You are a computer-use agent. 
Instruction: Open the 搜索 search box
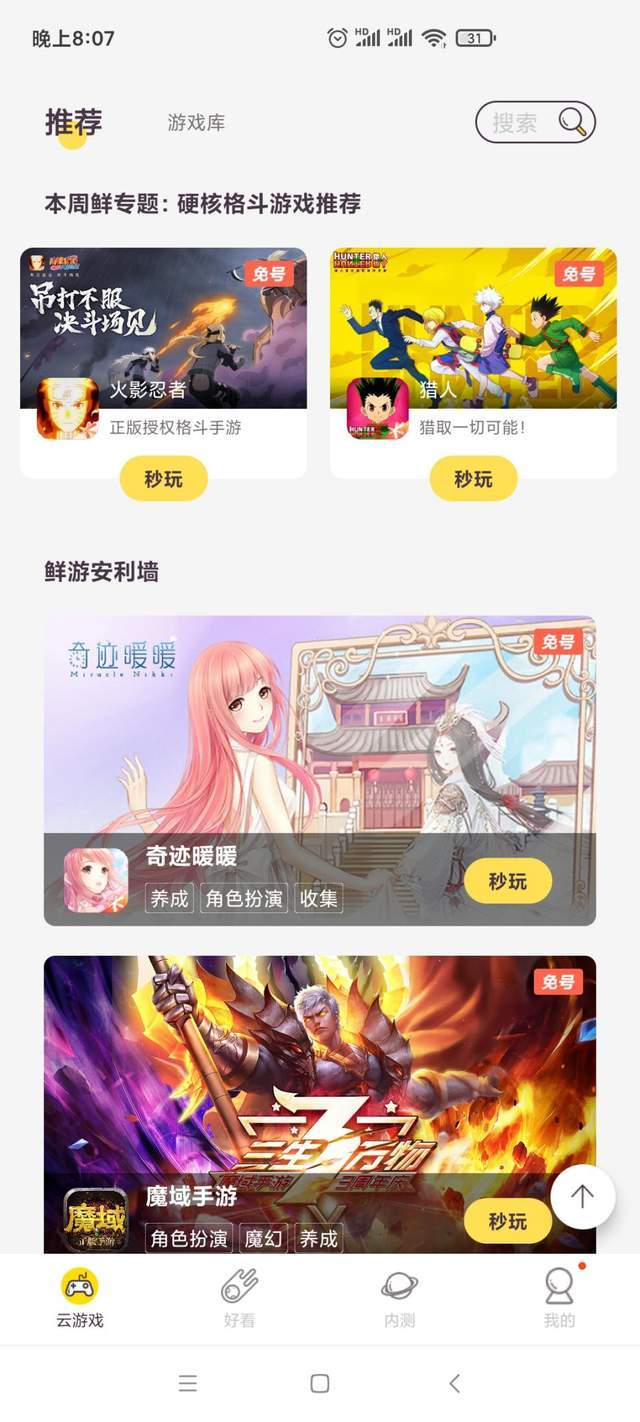point(535,123)
